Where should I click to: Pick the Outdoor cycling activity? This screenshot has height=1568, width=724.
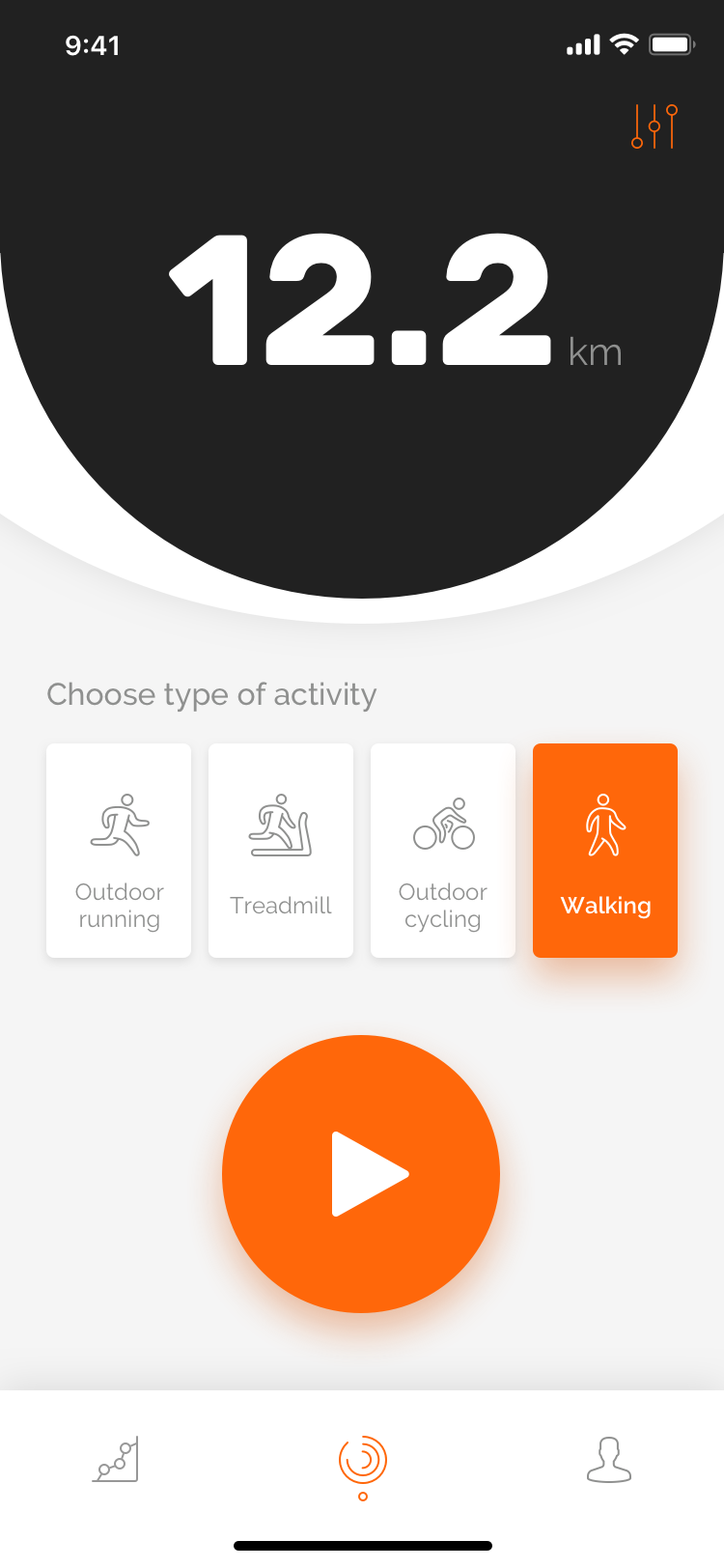coord(443,851)
